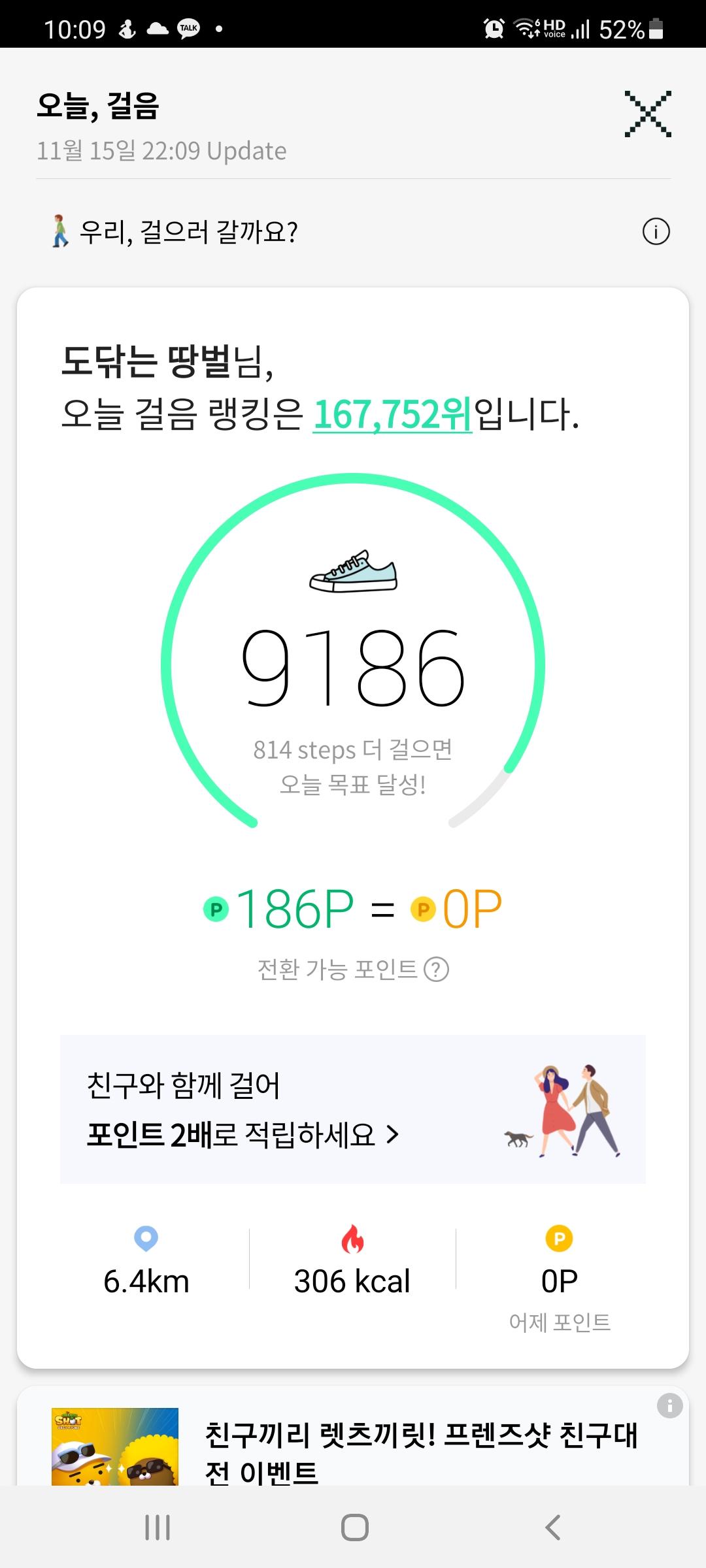Go back with the system back button
Viewport: 706px width, 1568px height.
[x=552, y=1527]
